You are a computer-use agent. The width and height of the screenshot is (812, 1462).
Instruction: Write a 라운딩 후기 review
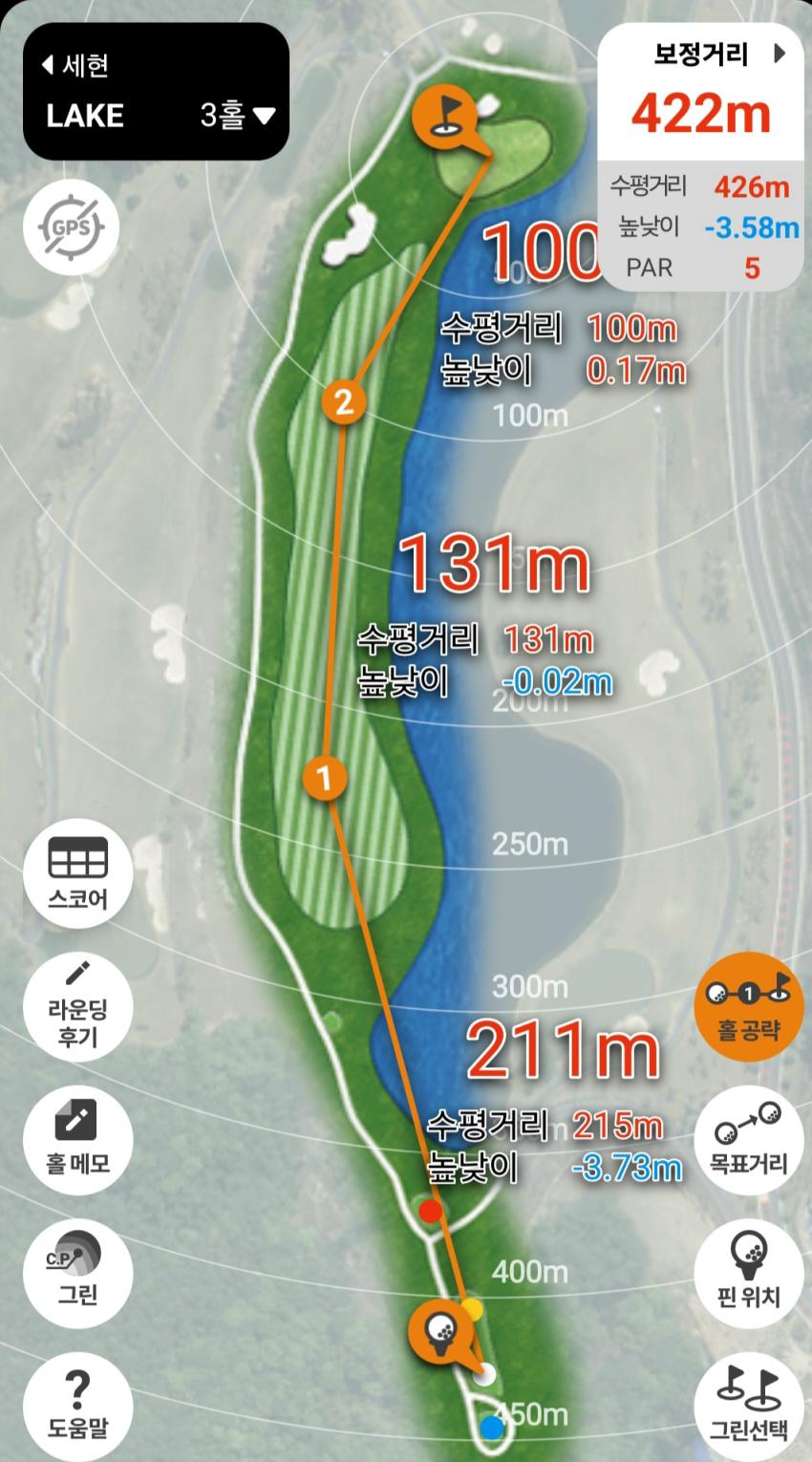point(78,1007)
